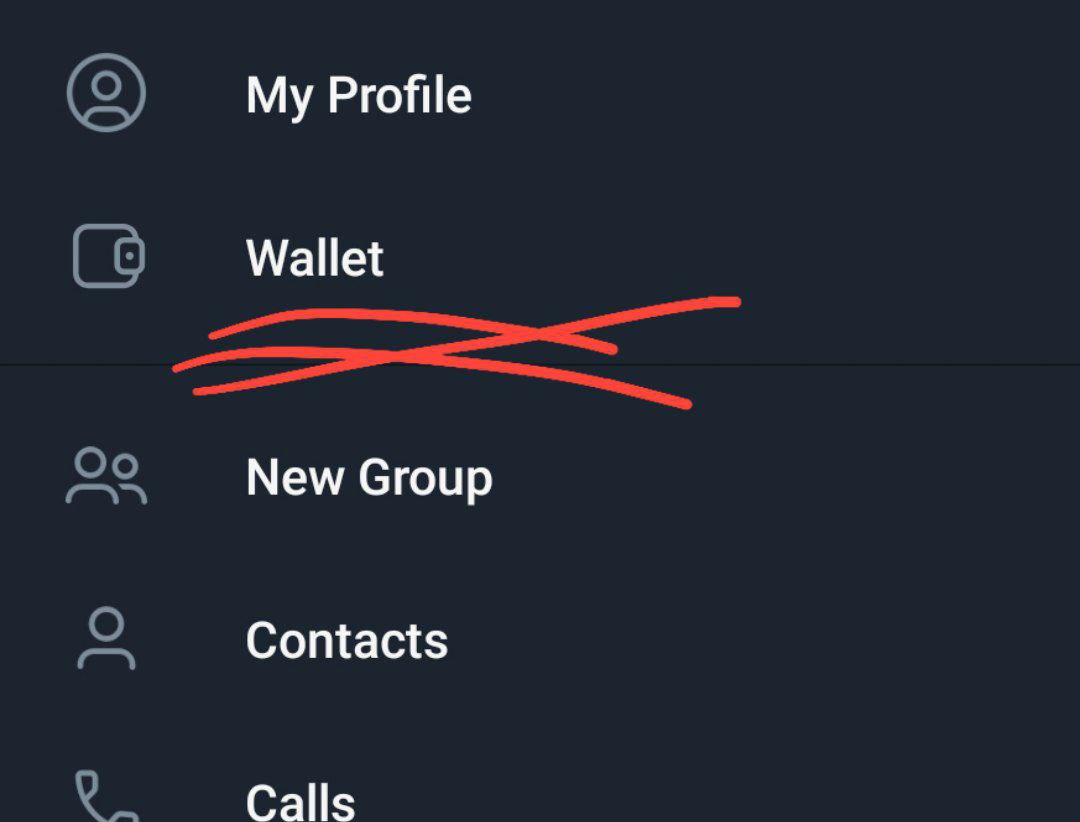Select the Calls menu item
The width and height of the screenshot is (1080, 822).
point(300,800)
